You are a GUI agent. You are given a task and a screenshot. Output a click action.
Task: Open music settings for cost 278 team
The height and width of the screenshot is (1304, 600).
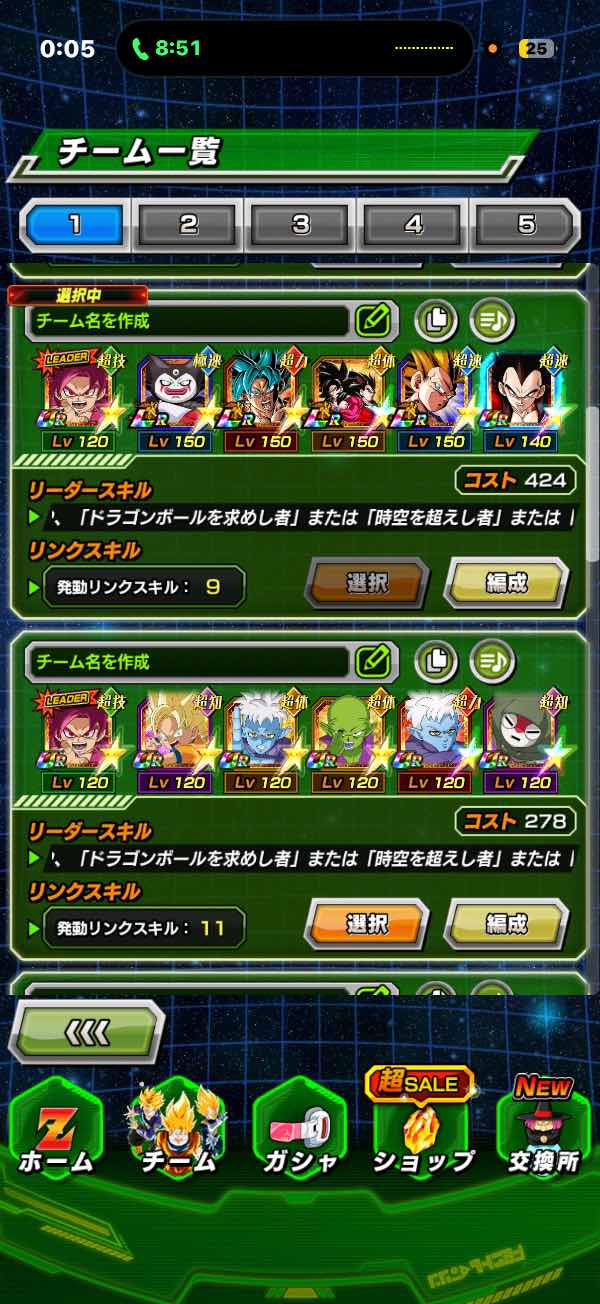click(492, 661)
